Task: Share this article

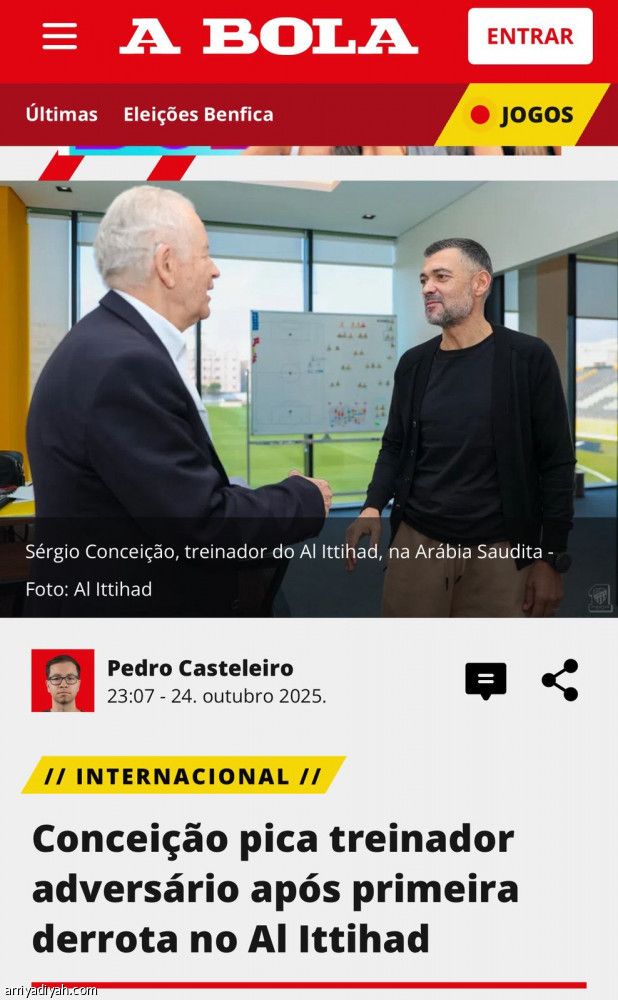Action: tap(560, 681)
